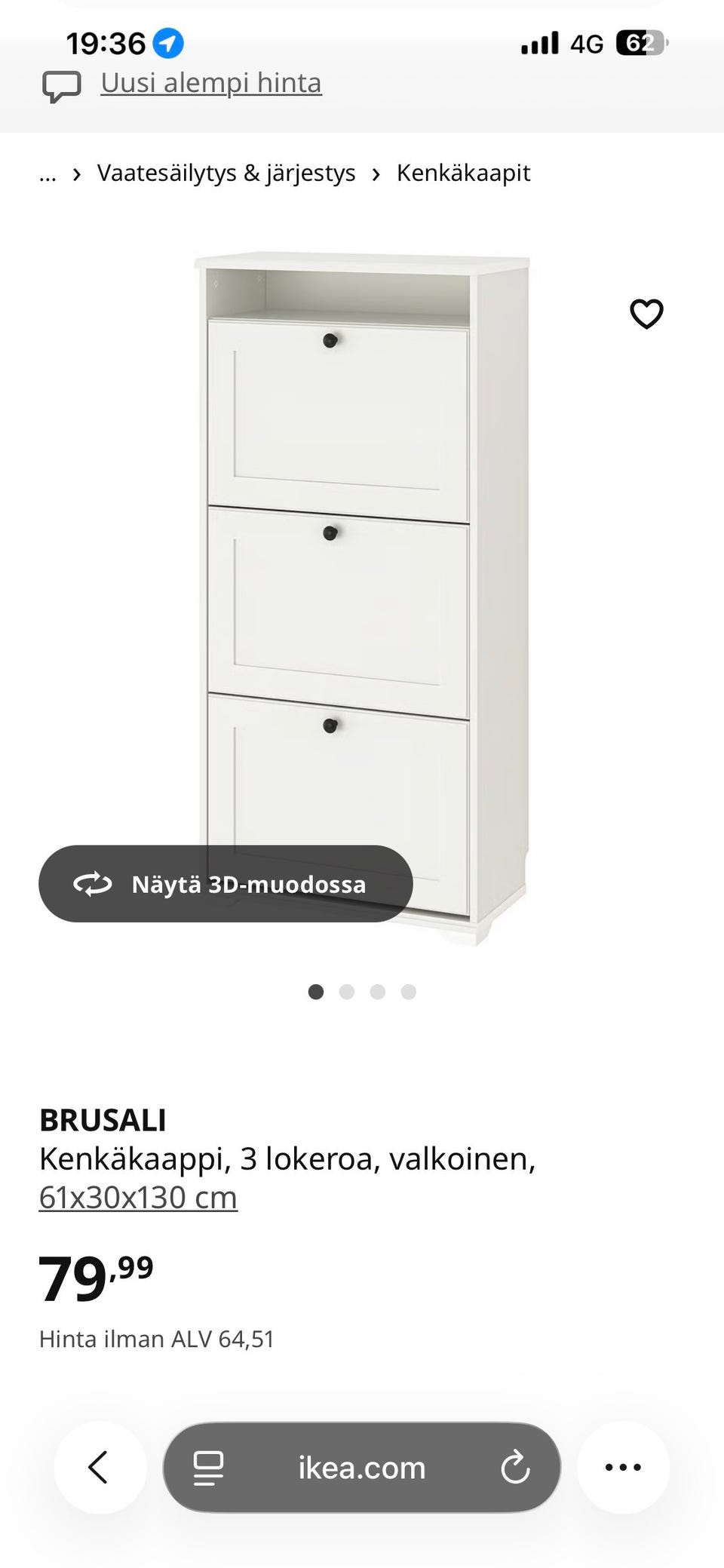This screenshot has height=1568, width=724.
Task: Switch to the second image carousel dot
Action: 347,992
